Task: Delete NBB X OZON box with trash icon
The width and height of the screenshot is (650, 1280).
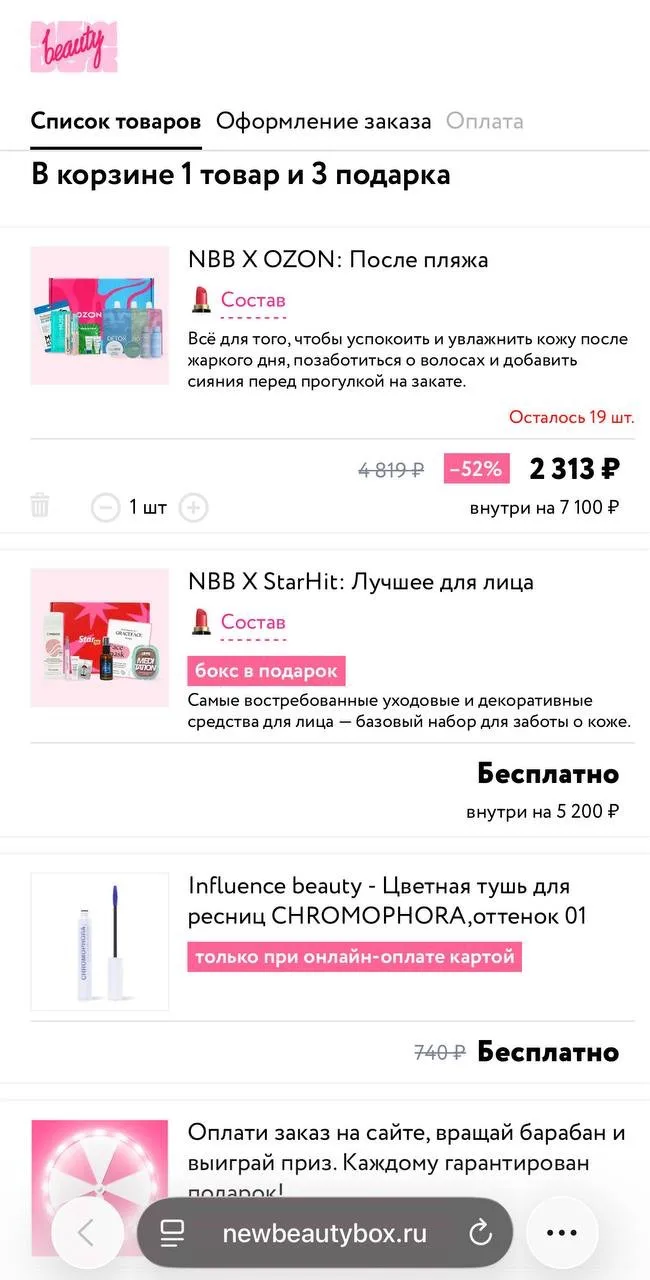Action: [x=40, y=505]
